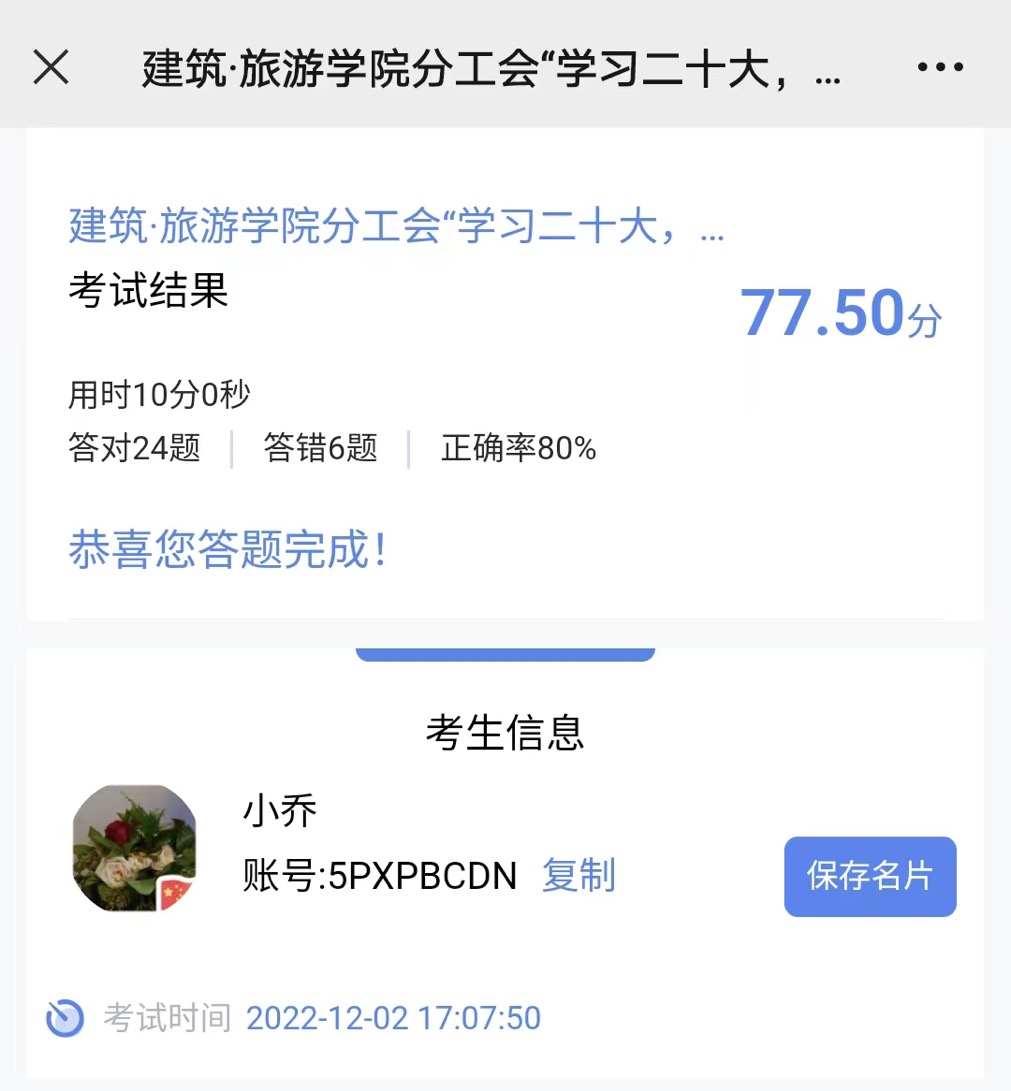Image resolution: width=1011 pixels, height=1091 pixels.
Task: Open the three-dot more options menu
Action: click(x=939, y=68)
